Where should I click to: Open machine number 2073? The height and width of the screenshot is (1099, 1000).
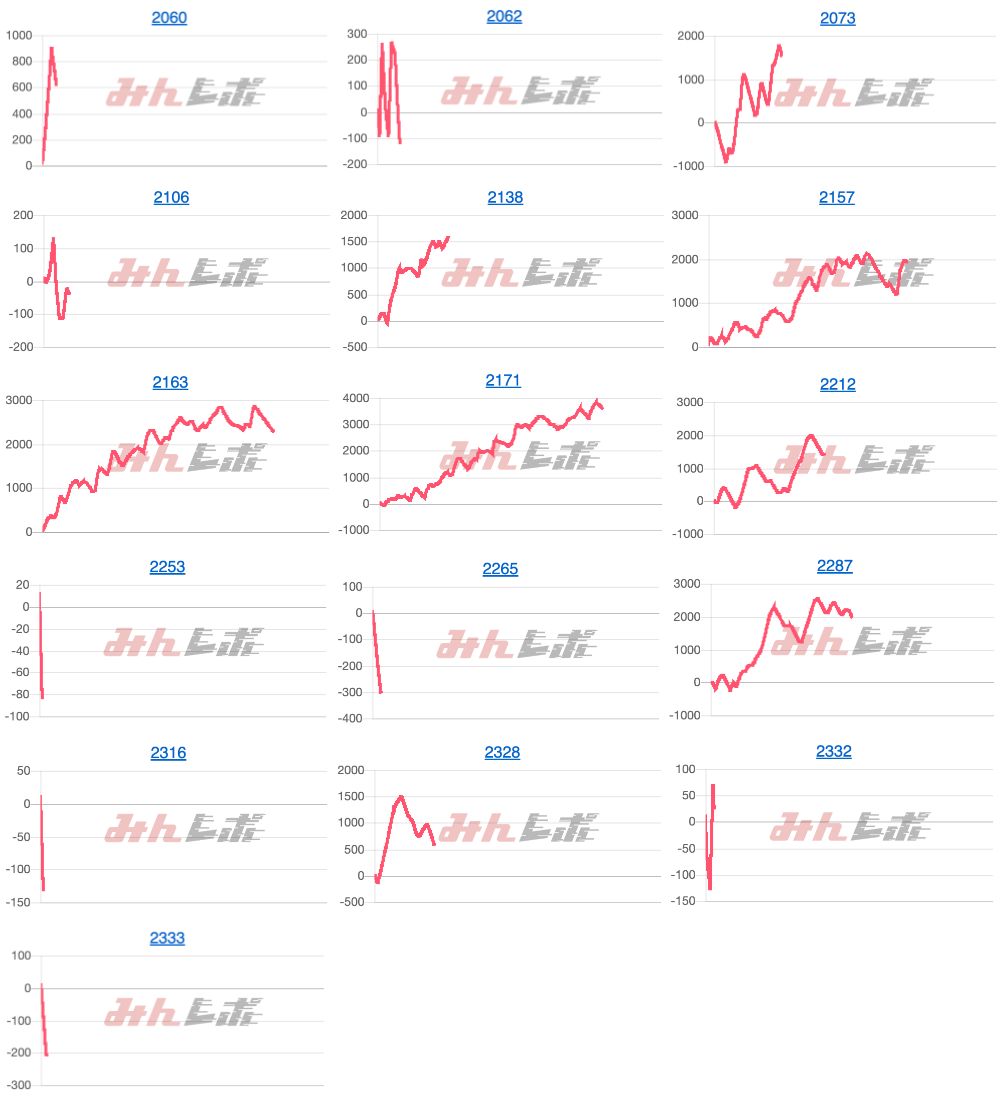tap(837, 18)
